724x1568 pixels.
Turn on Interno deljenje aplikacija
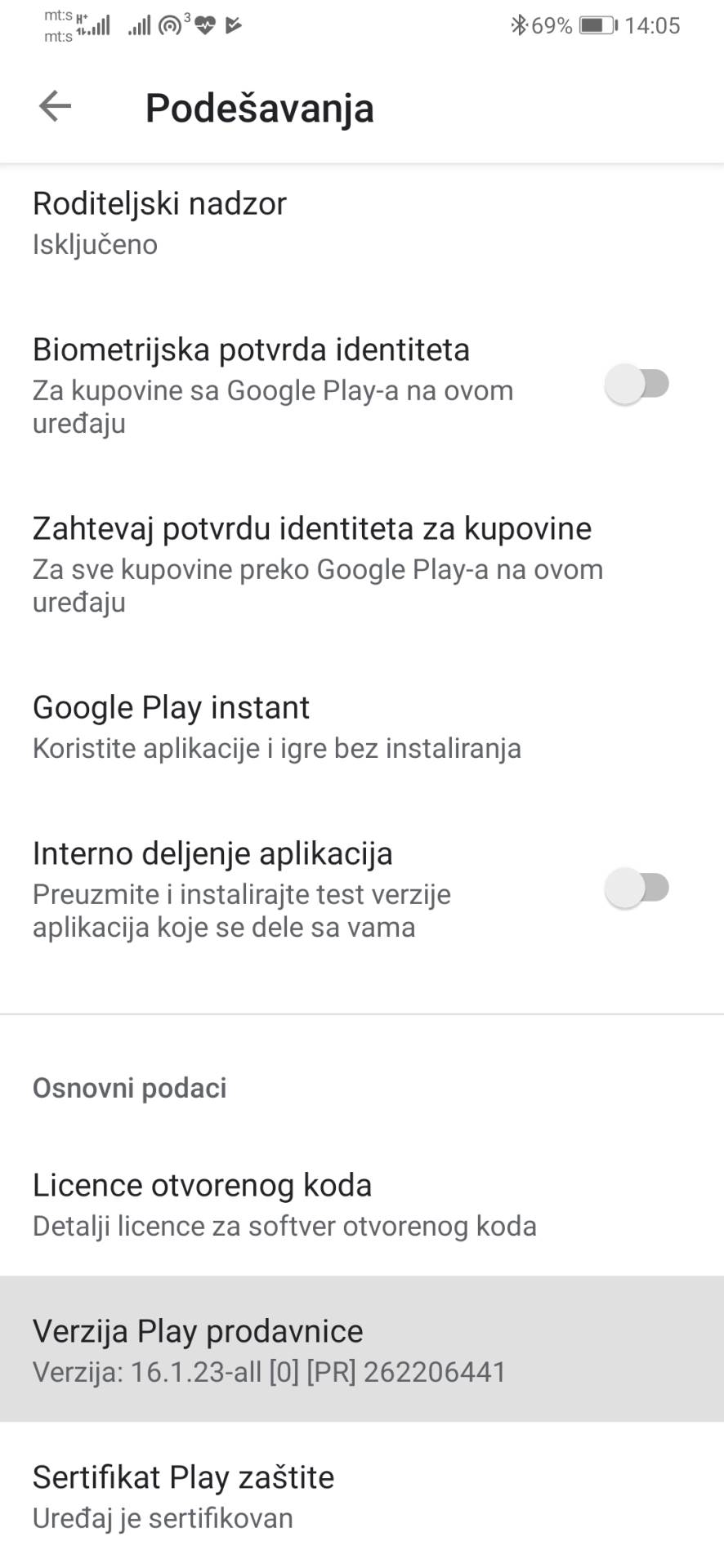tap(637, 888)
